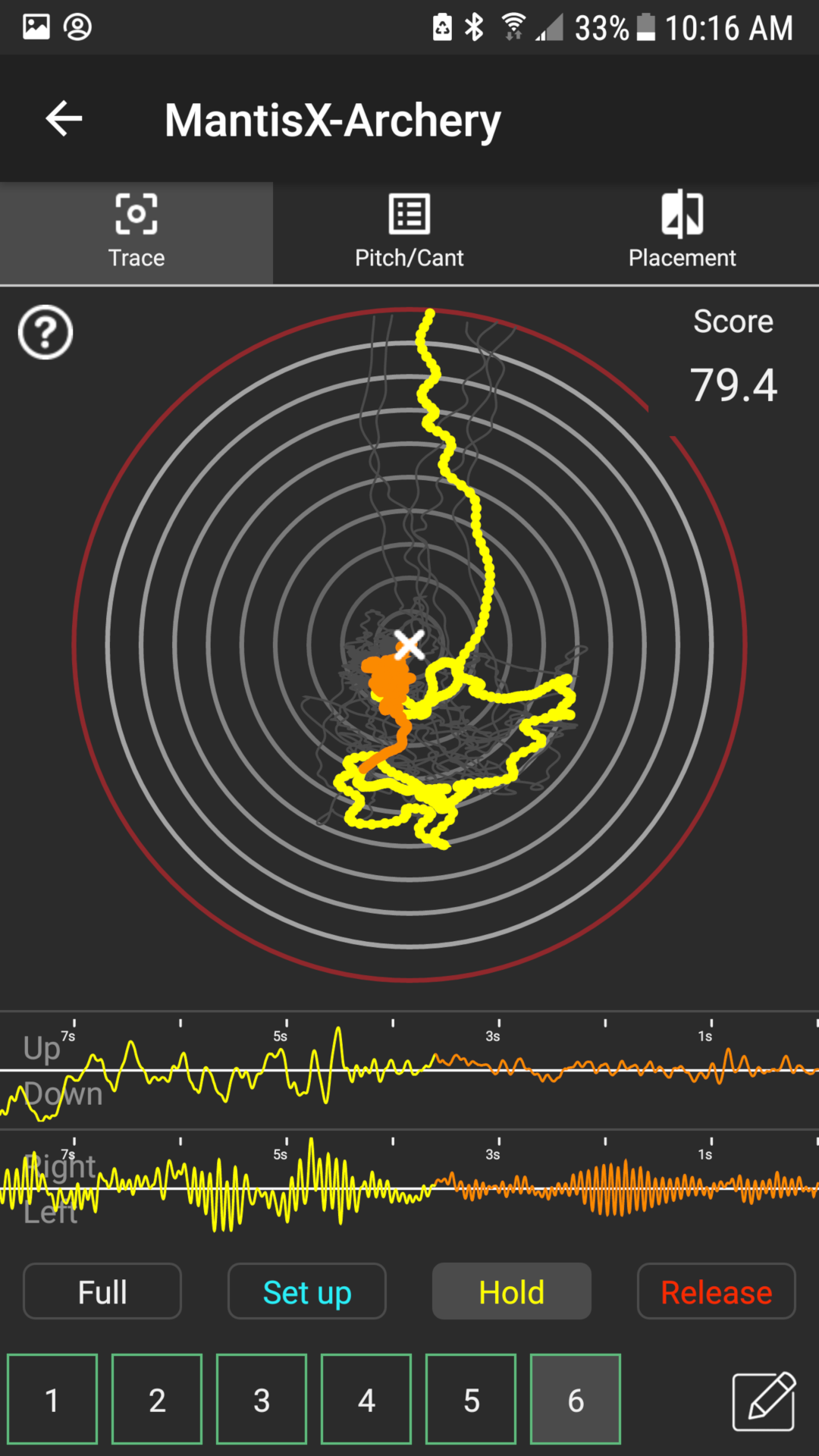View shot number 6
Image resolution: width=819 pixels, height=1456 pixels.
point(576,1399)
